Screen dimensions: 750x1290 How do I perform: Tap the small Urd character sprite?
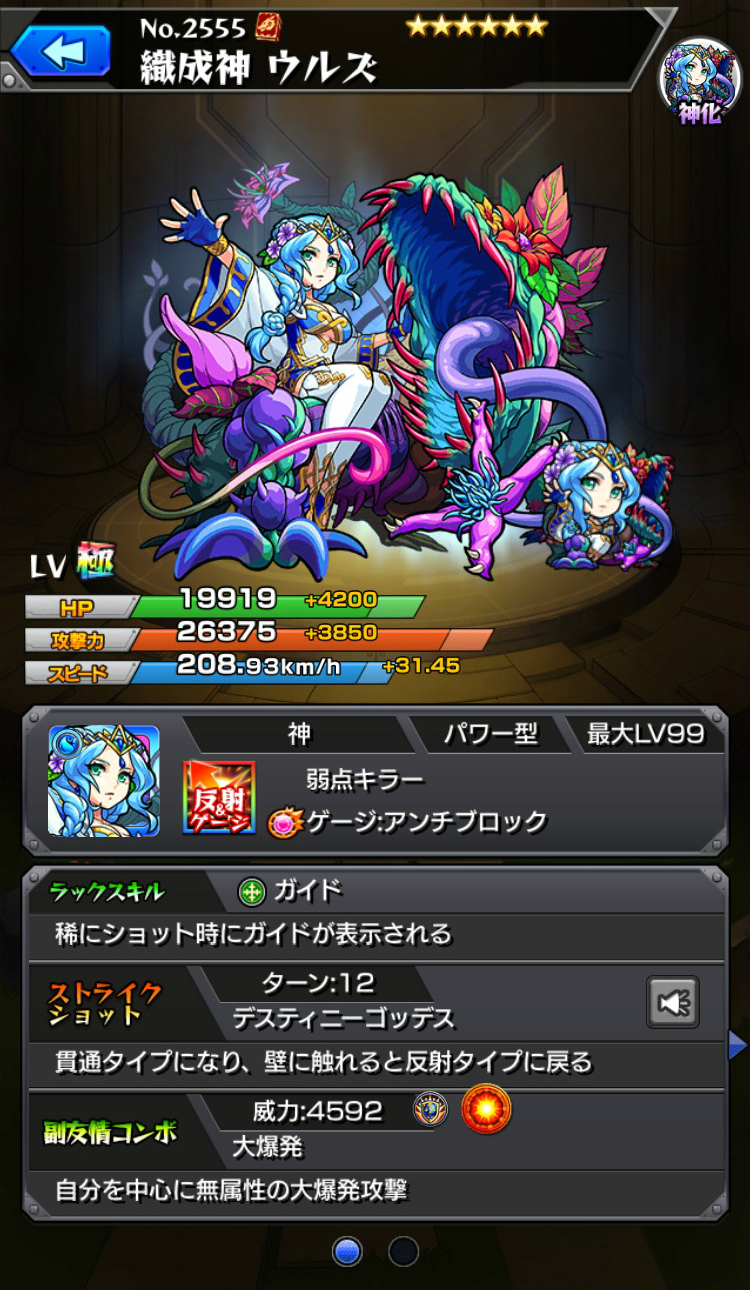(x=600, y=505)
